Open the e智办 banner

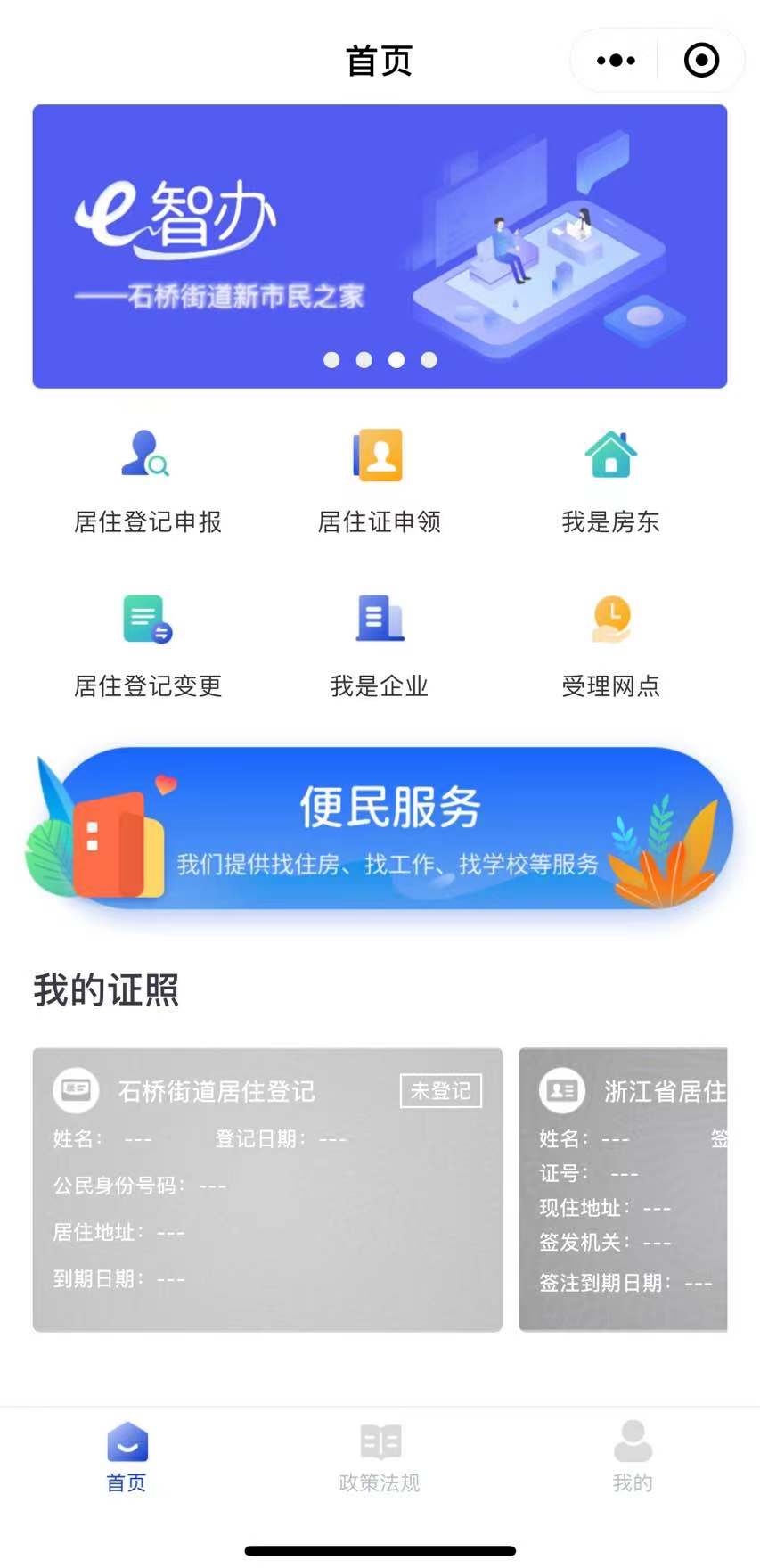click(x=380, y=246)
